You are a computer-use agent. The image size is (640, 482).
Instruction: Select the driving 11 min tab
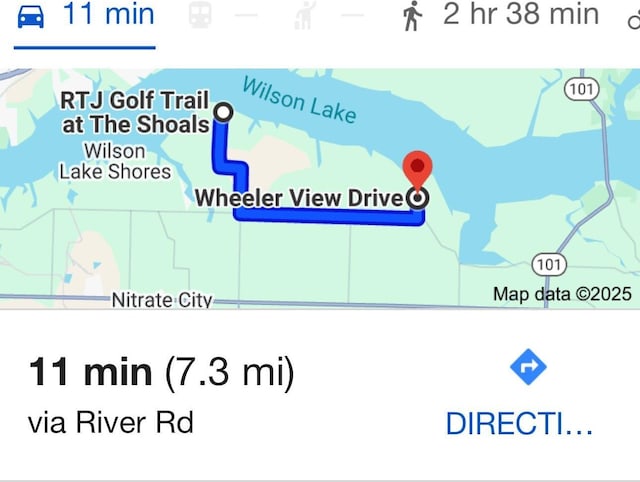[87, 16]
